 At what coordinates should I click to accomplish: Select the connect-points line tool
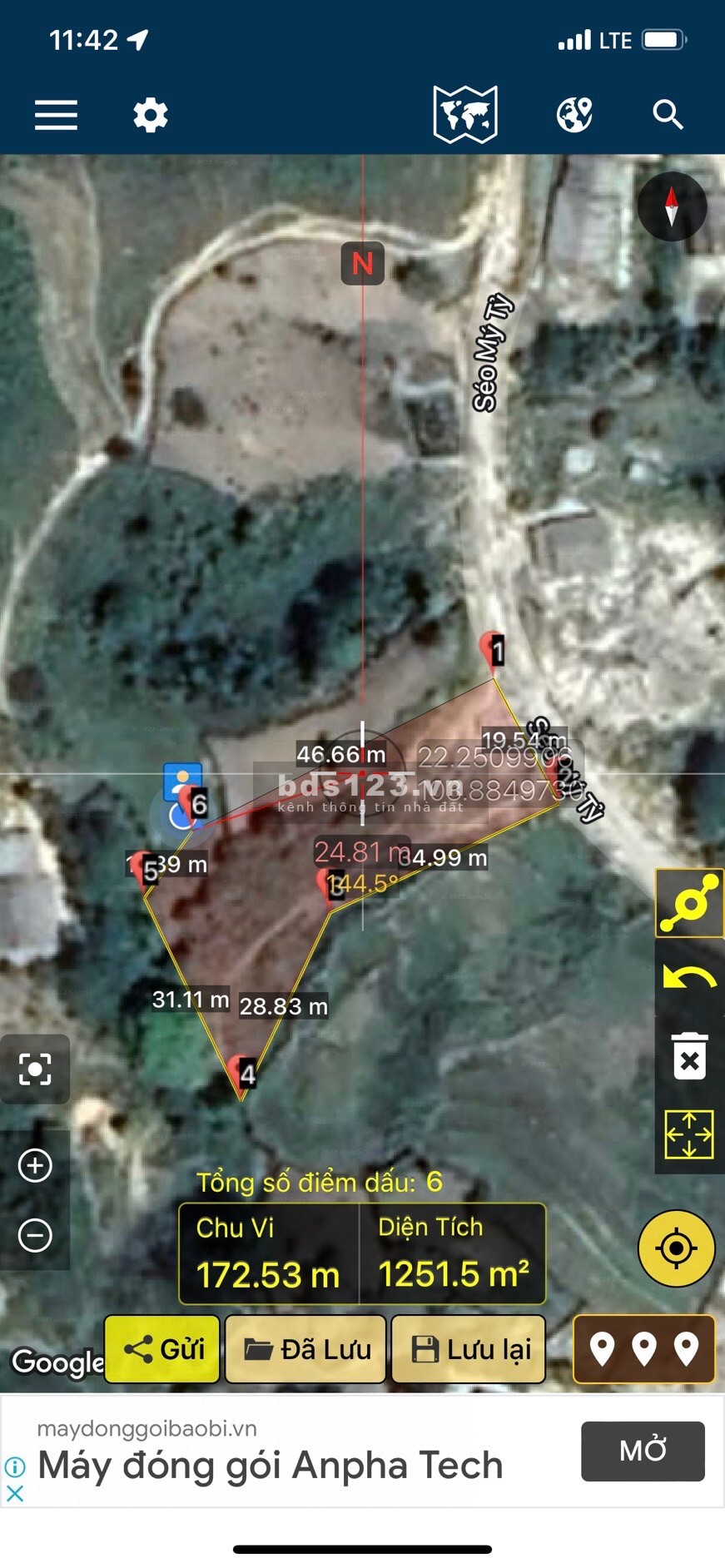pos(689,904)
